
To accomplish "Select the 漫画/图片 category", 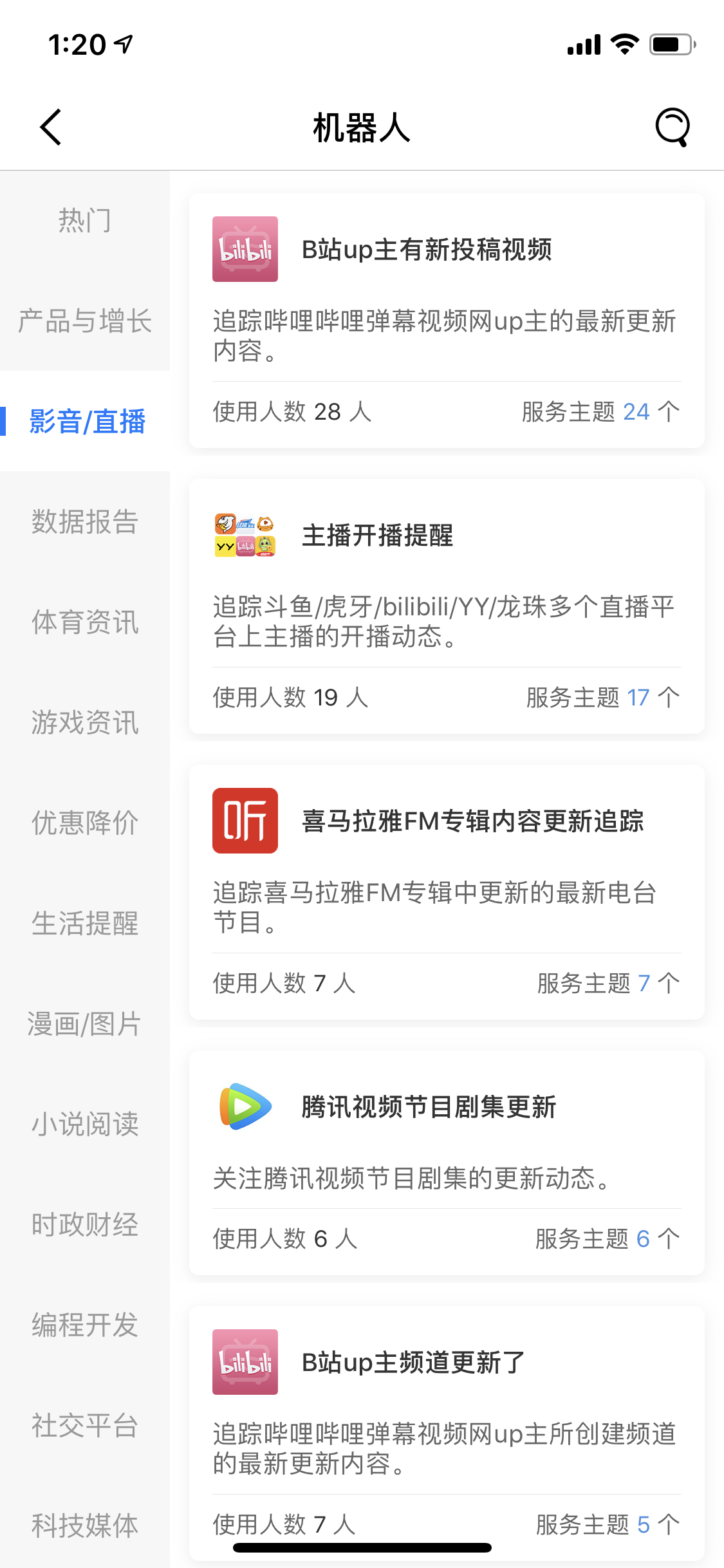I will click(x=85, y=1024).
